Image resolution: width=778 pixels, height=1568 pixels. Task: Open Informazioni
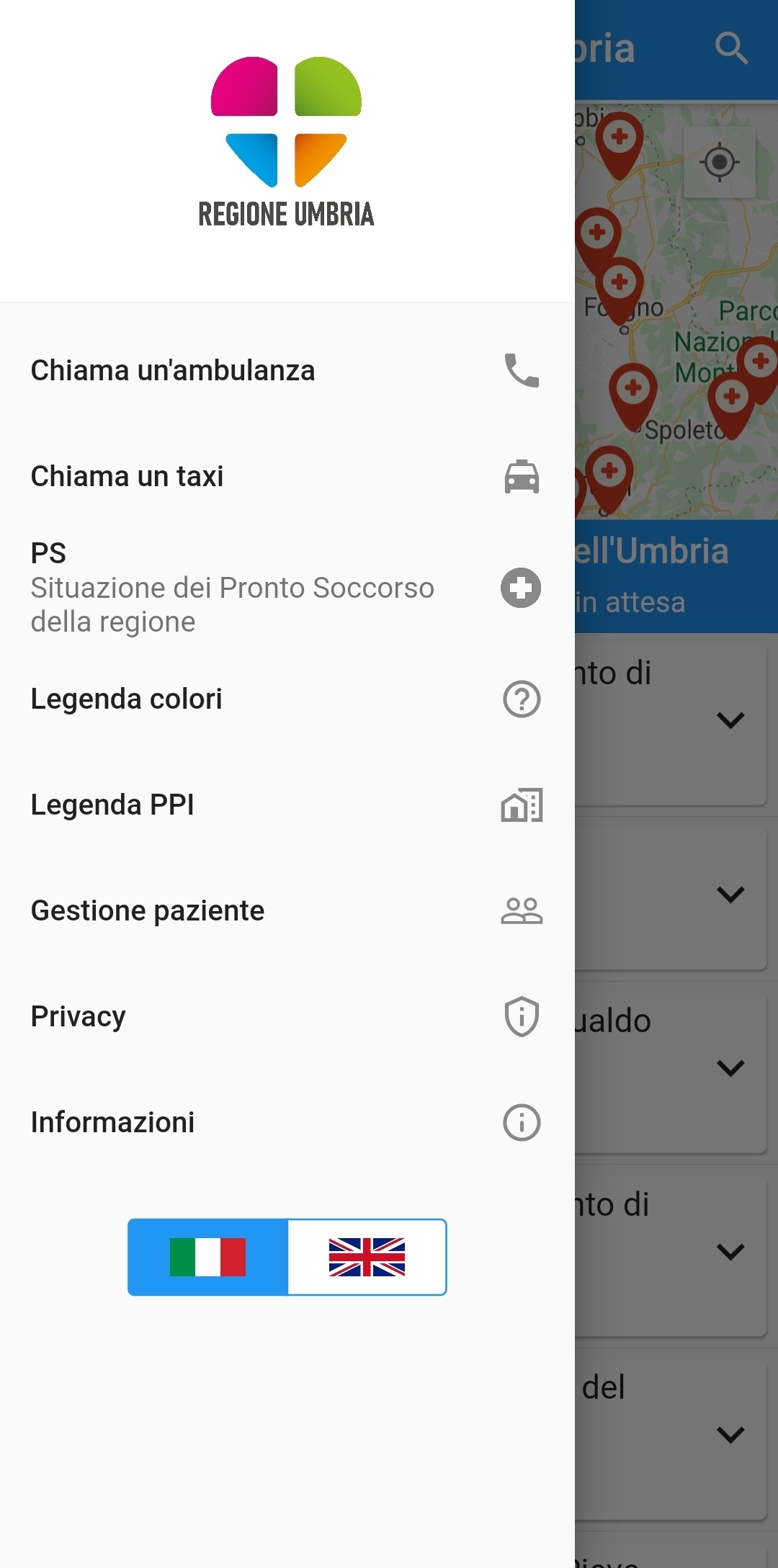click(x=287, y=1122)
